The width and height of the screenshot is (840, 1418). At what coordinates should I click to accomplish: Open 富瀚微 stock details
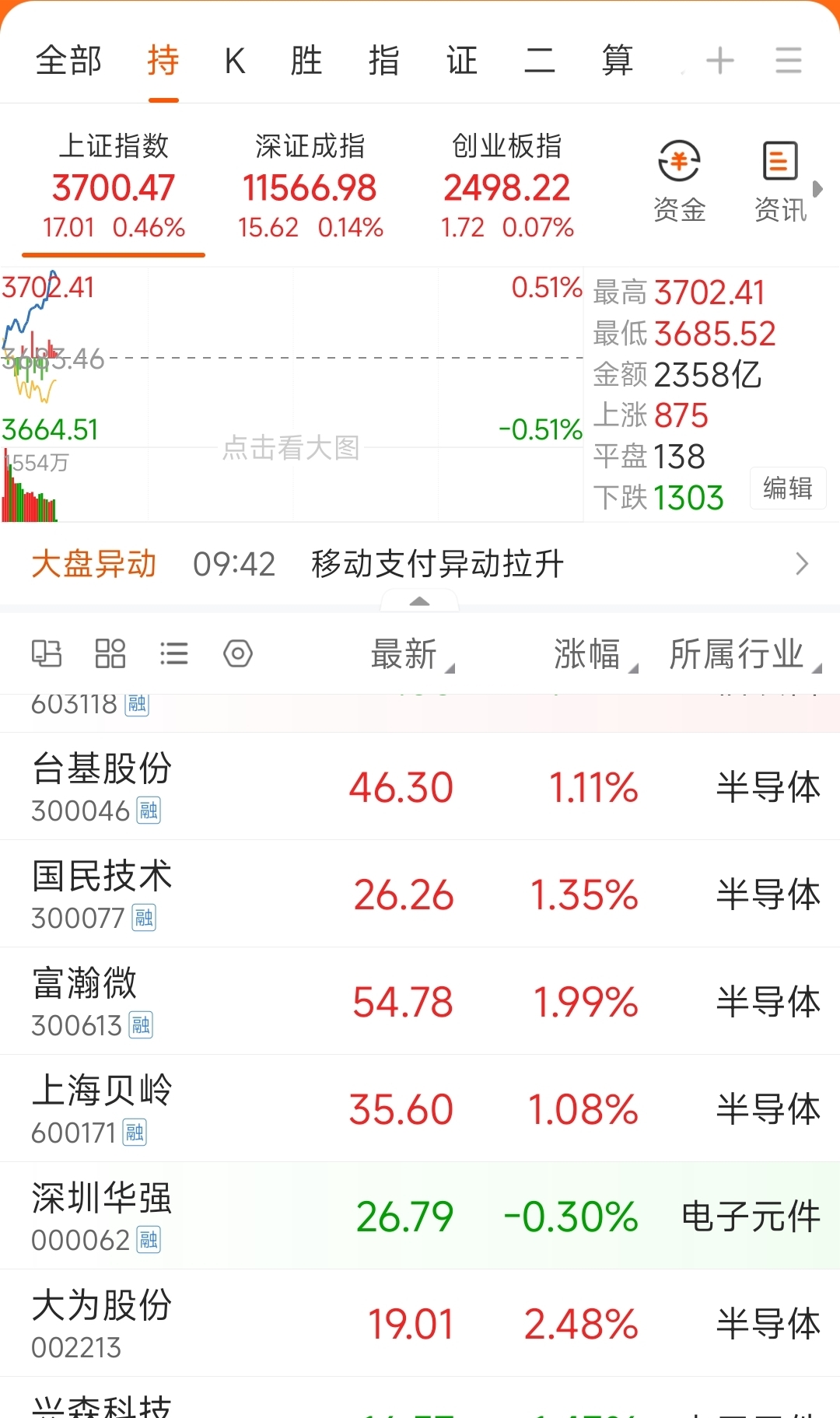pyautogui.click(x=420, y=1001)
